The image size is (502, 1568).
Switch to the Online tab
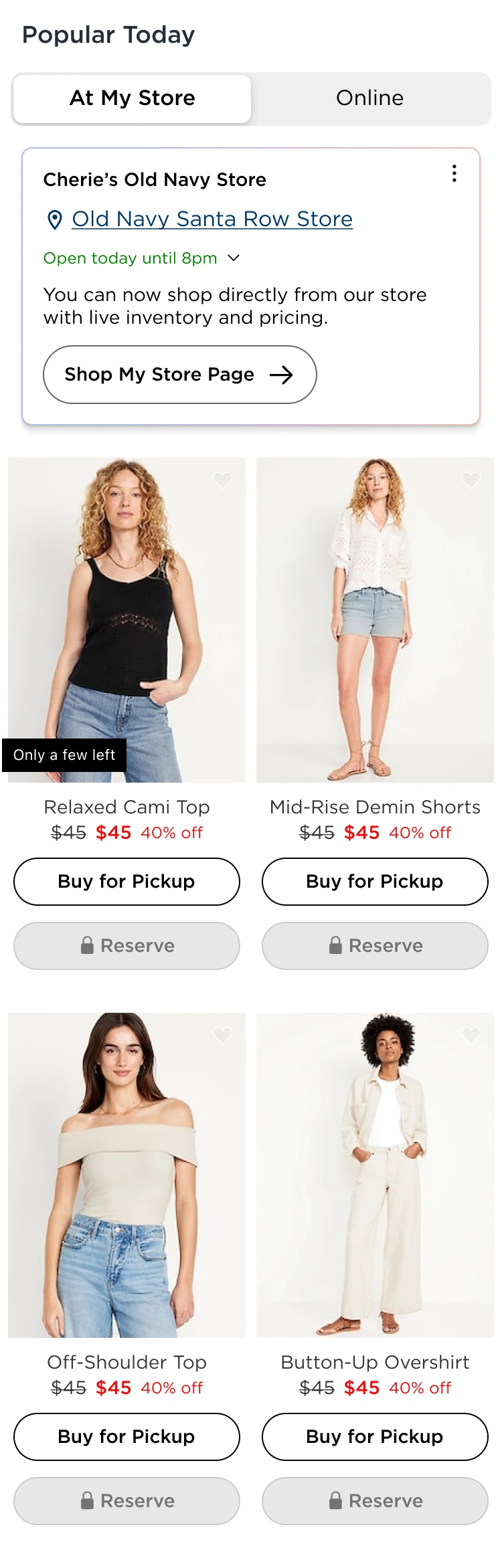pyautogui.click(x=369, y=98)
